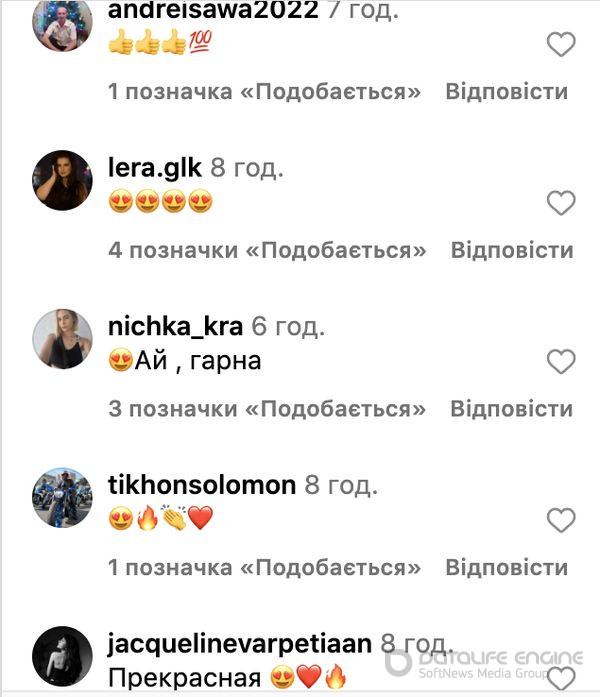Like jacquelinevarpetiaan's comment

pyautogui.click(x=561, y=679)
